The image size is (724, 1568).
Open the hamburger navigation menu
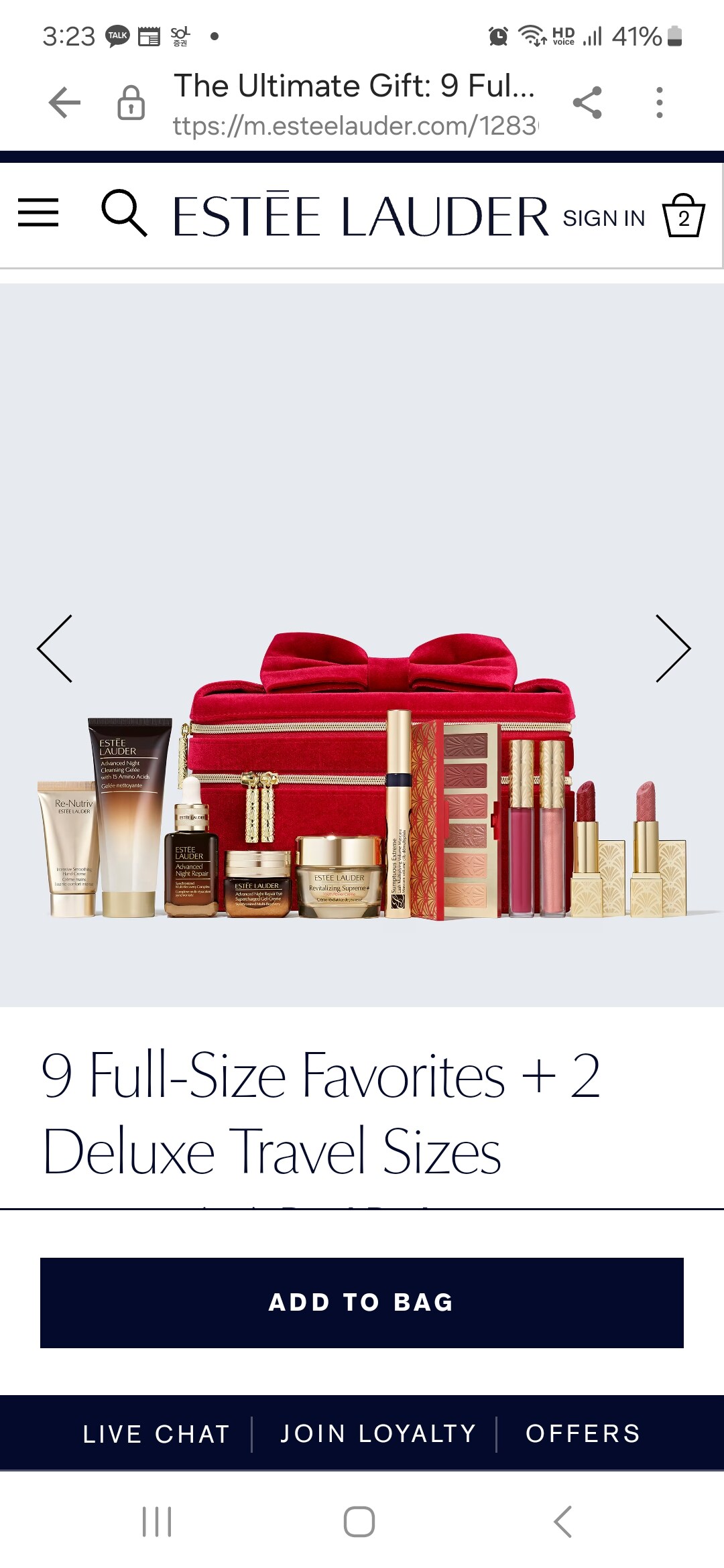pyautogui.click(x=38, y=213)
